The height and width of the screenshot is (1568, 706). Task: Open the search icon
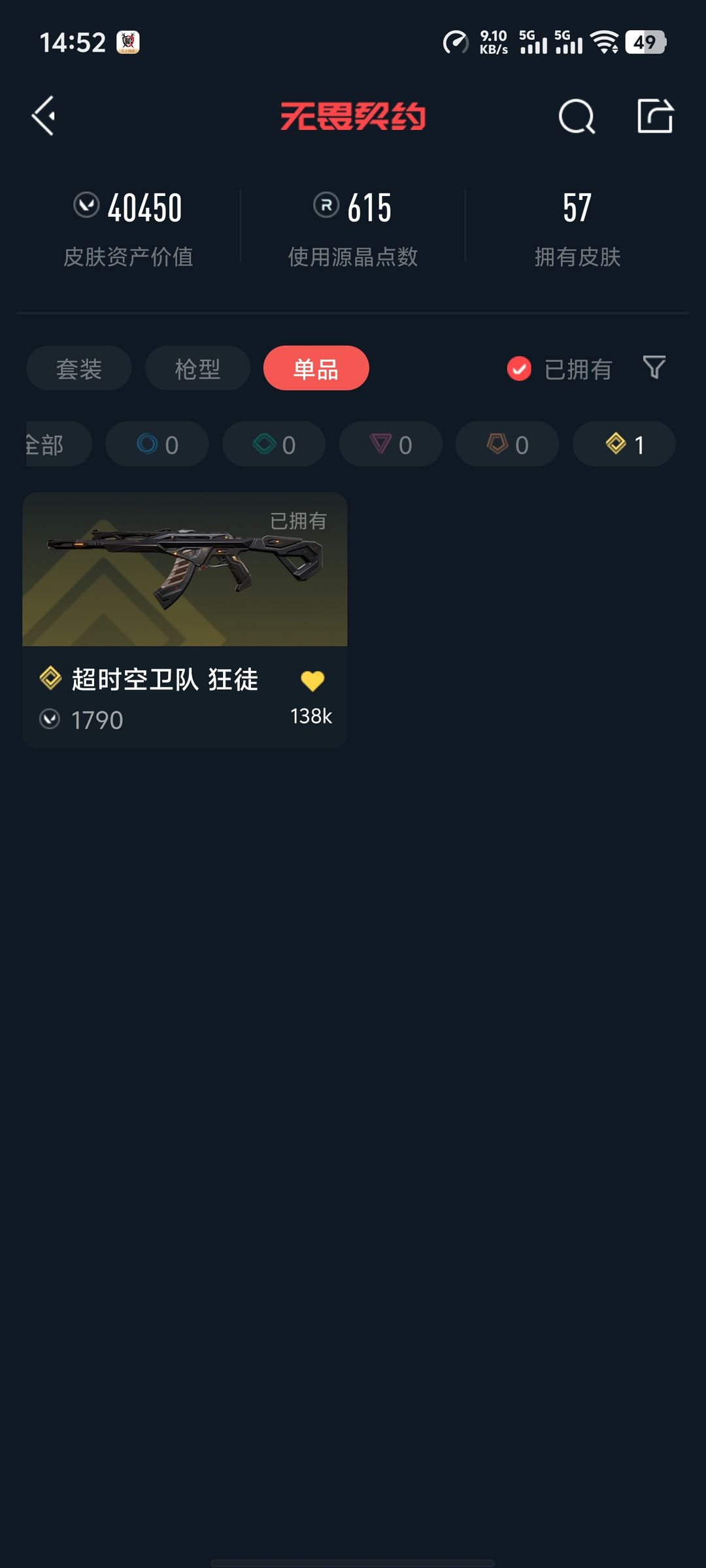point(577,116)
